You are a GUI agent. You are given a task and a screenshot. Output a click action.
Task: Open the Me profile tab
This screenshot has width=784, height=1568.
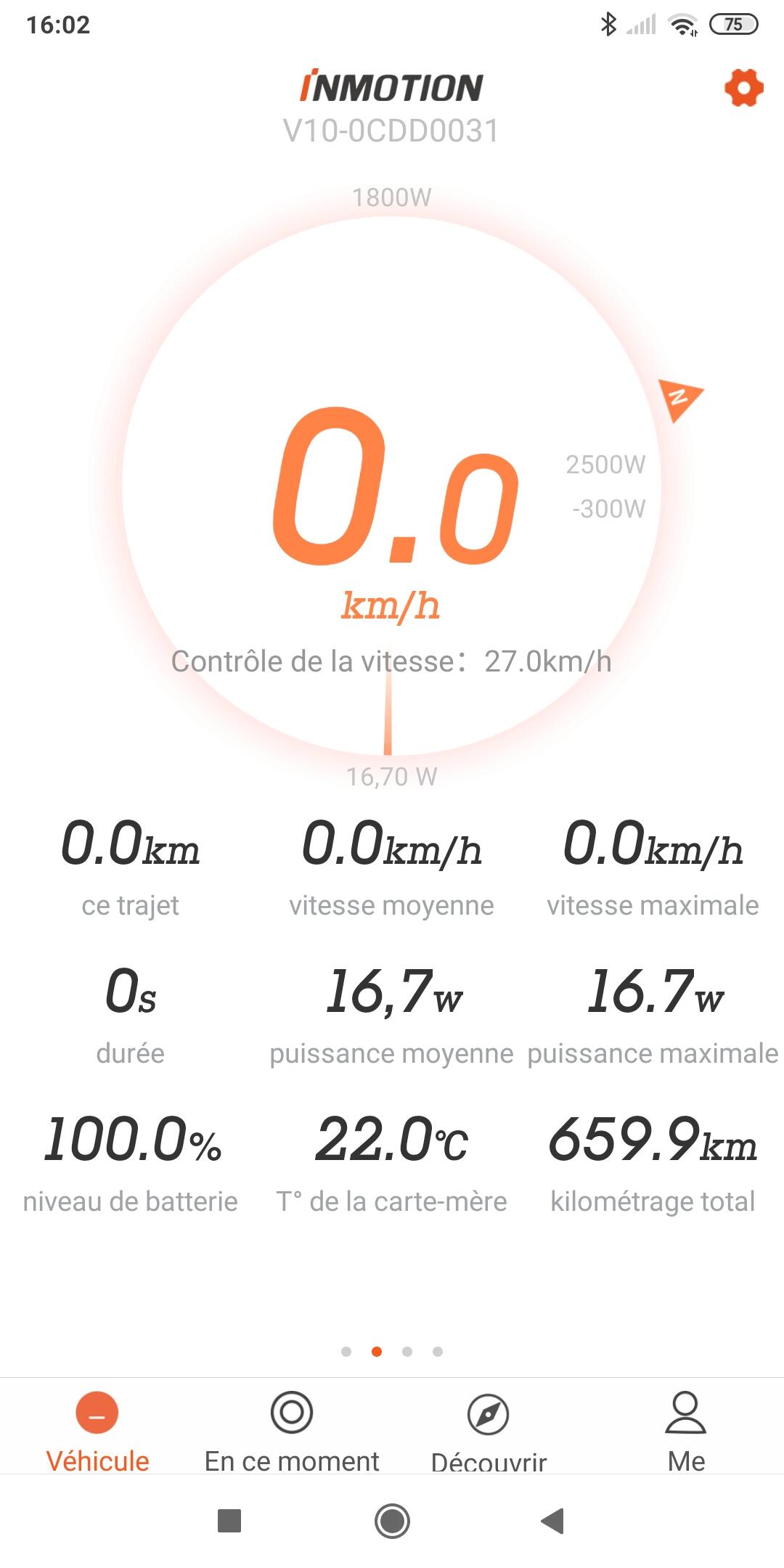(686, 1432)
